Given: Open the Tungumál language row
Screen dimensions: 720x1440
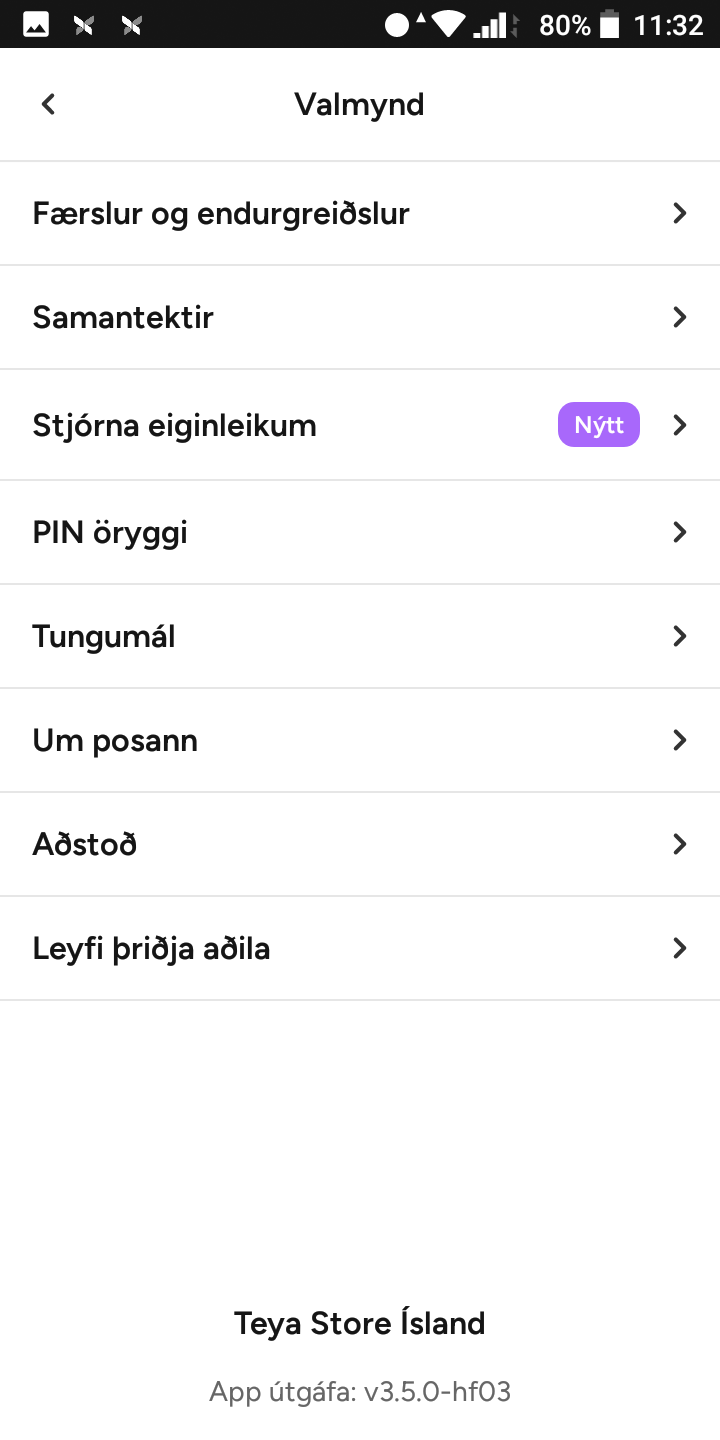Looking at the screenshot, I should pos(360,636).
